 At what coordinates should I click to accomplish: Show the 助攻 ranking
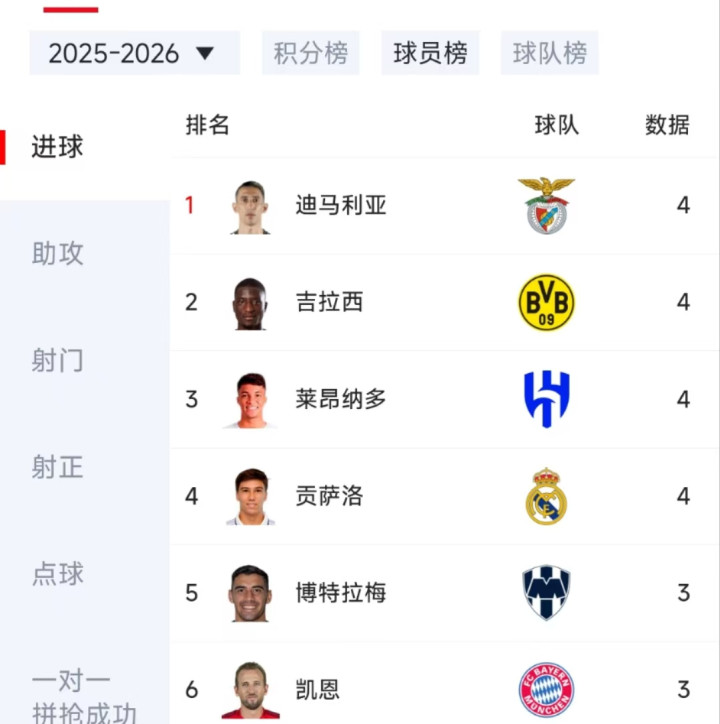58,254
